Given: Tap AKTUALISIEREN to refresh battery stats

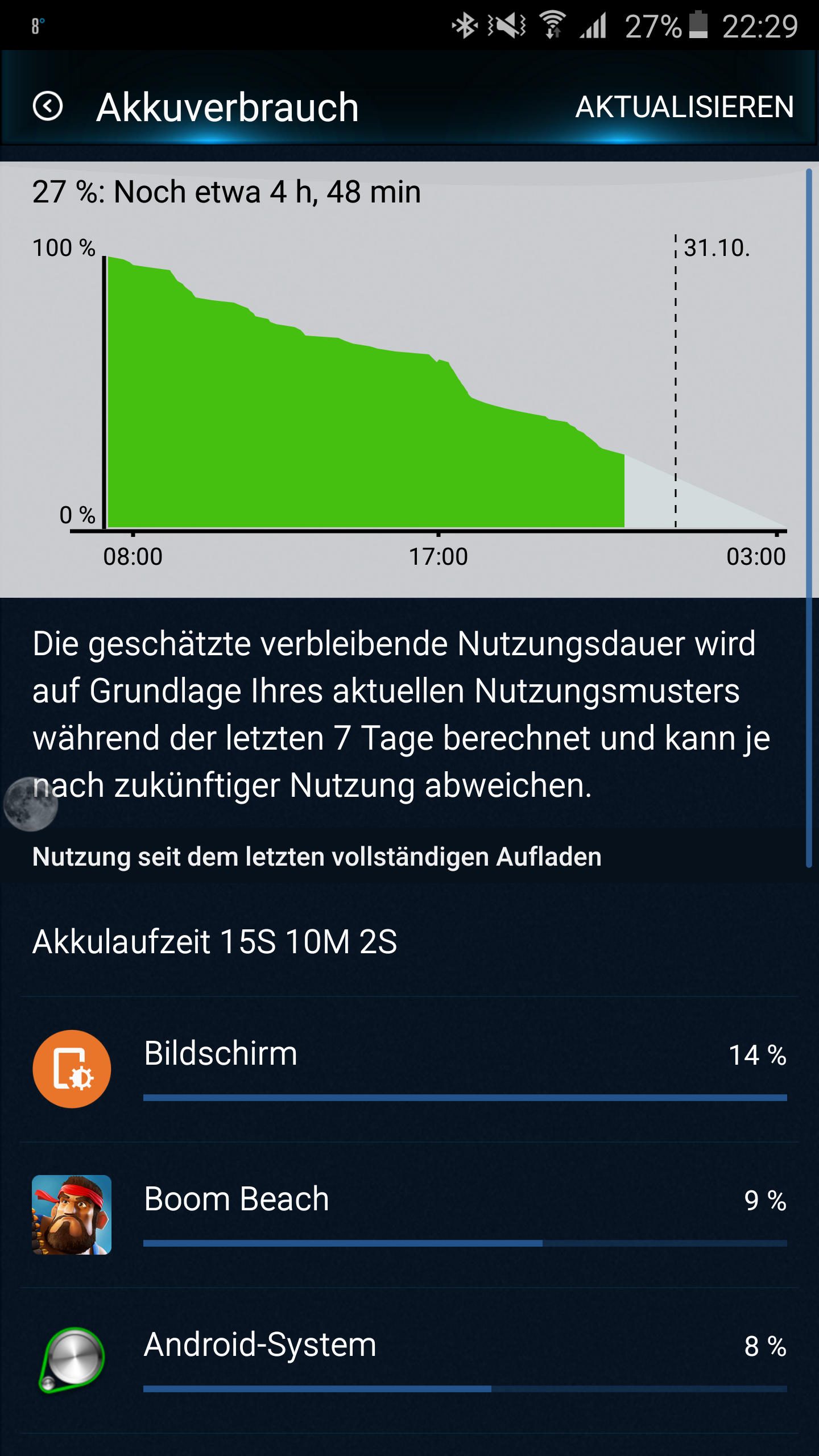Looking at the screenshot, I should pyautogui.click(x=684, y=107).
